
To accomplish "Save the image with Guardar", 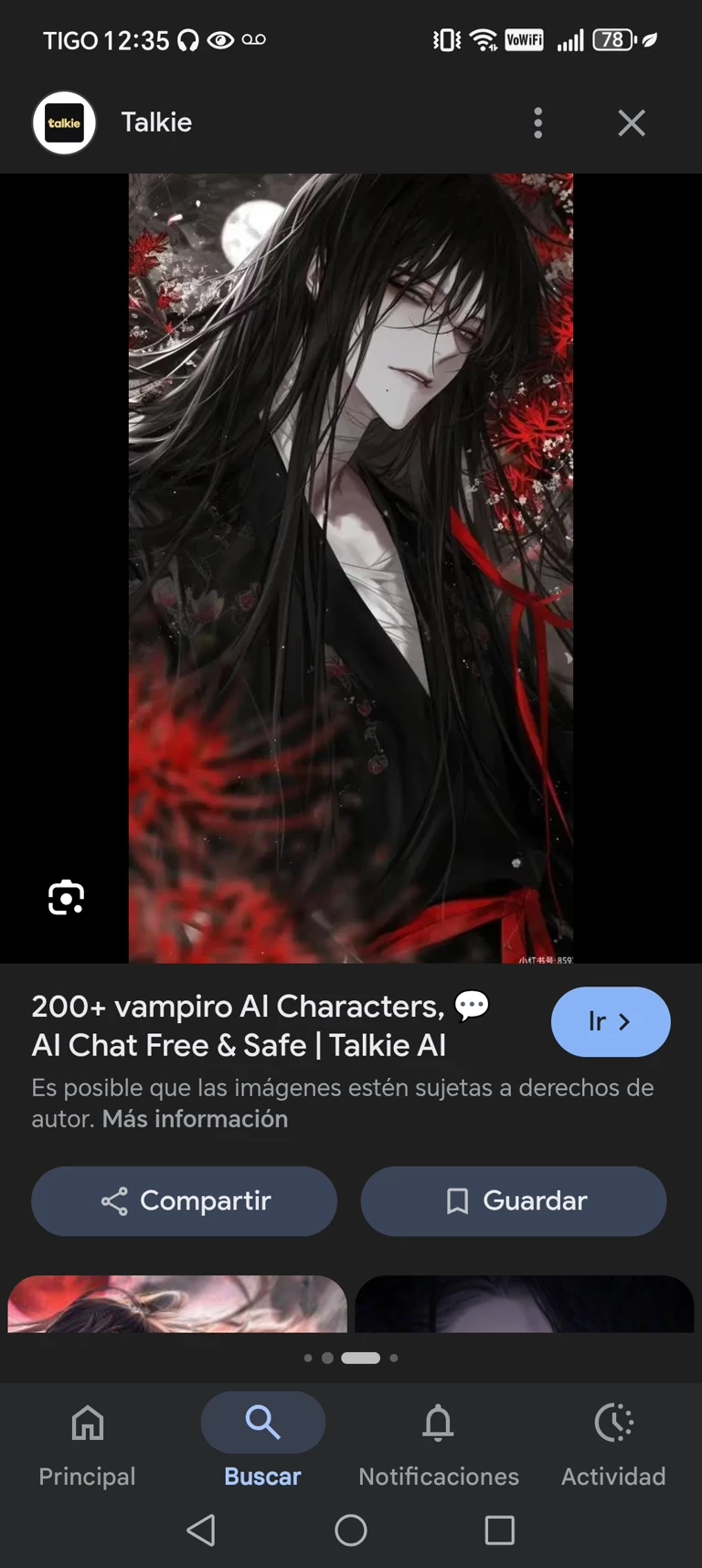I will [x=514, y=1200].
